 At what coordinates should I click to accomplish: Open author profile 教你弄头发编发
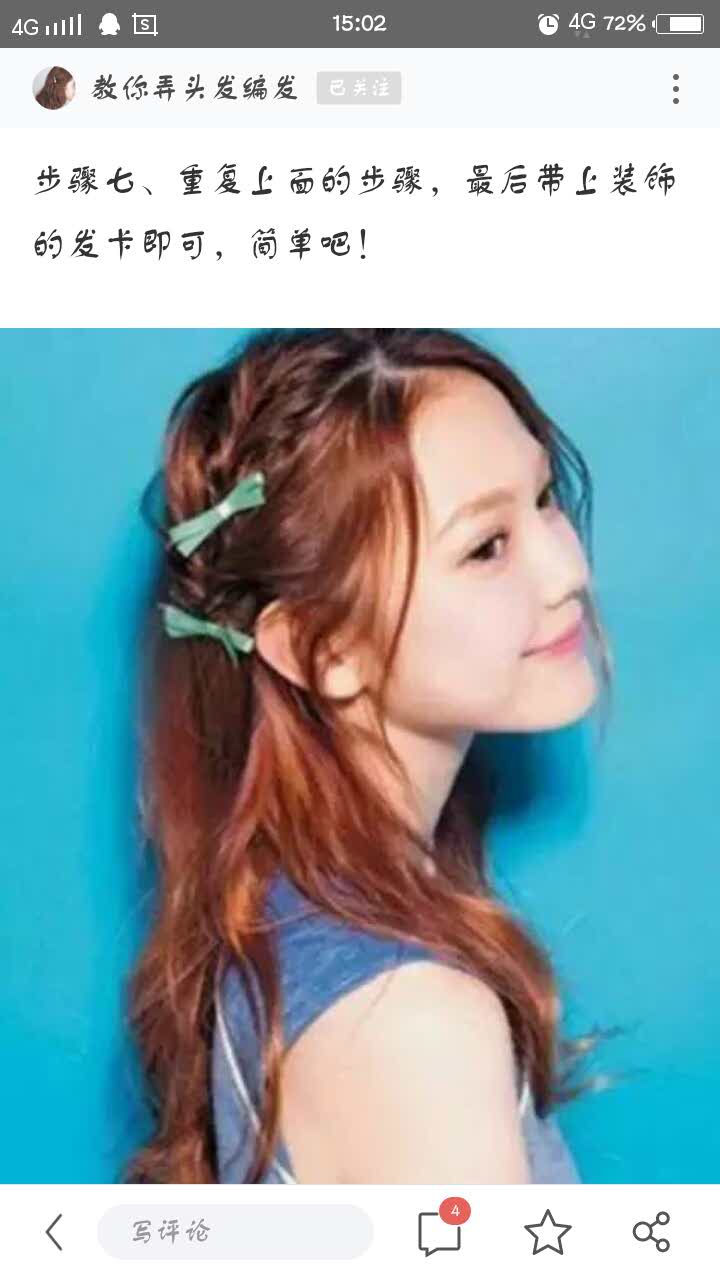[x=195, y=88]
